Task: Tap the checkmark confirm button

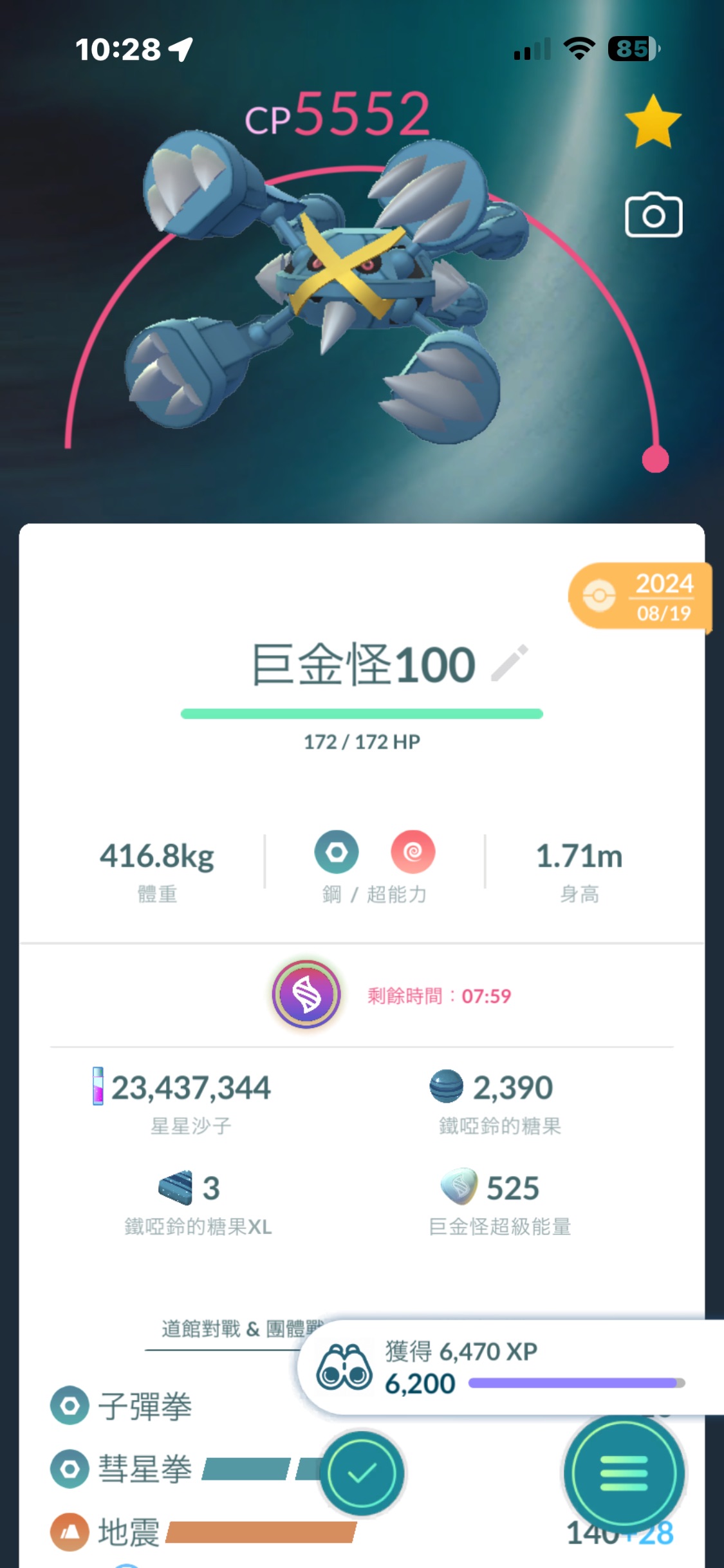Action: [x=362, y=1473]
